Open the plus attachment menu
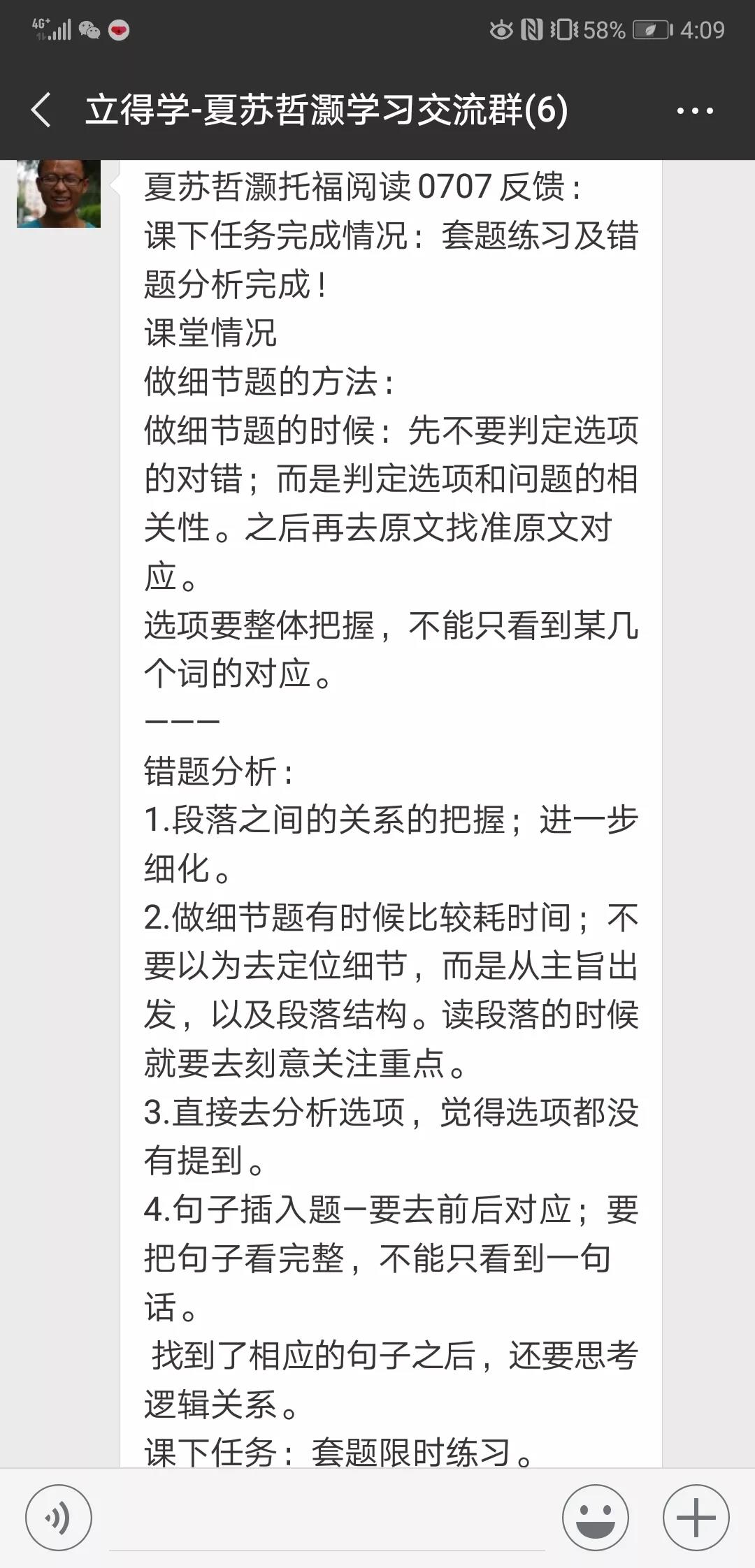 [696, 1518]
